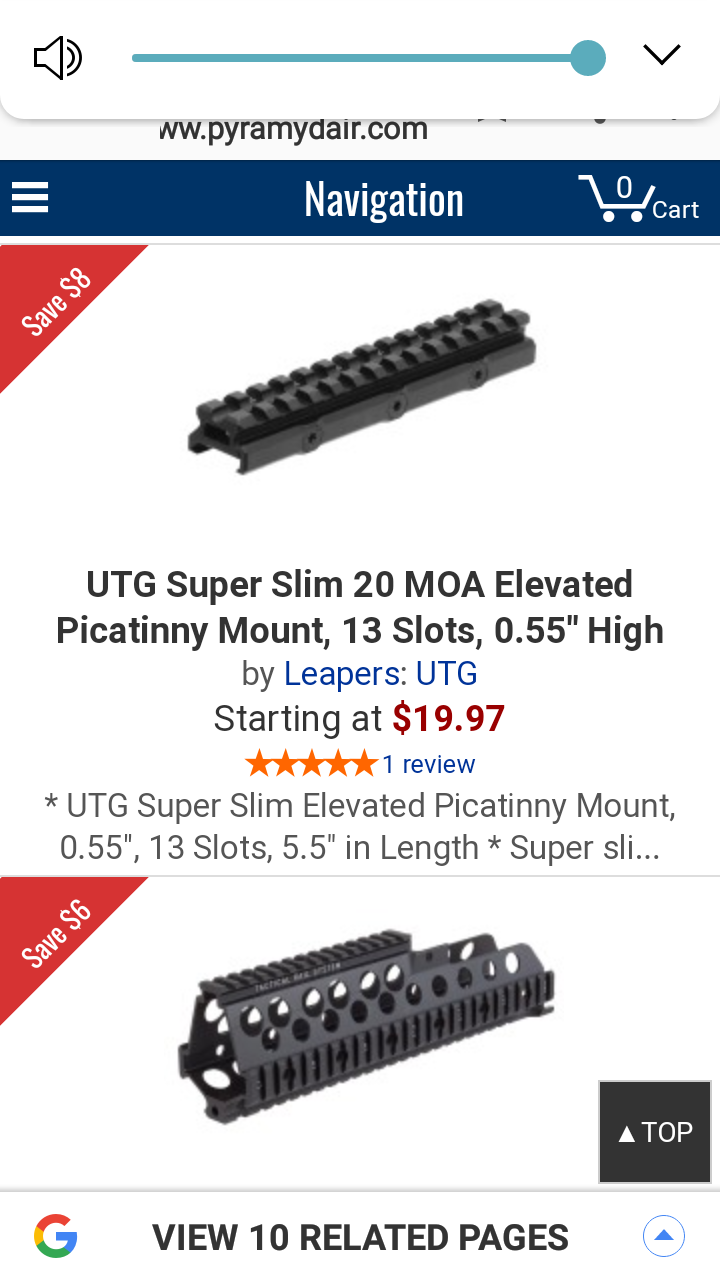
Task: Visit the Leapers: UTG brand link
Action: pyautogui.click(x=380, y=674)
